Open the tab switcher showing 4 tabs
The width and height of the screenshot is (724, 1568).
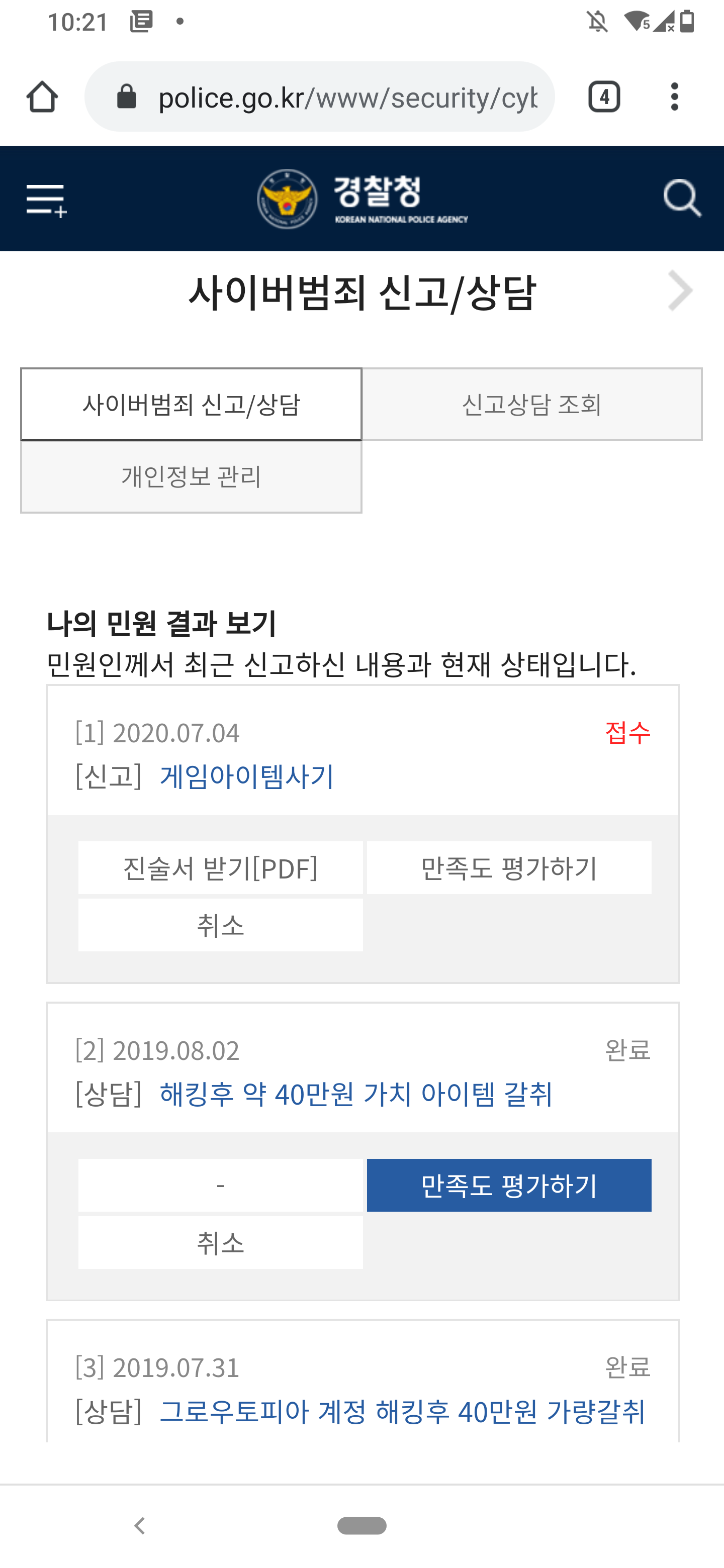tap(603, 97)
